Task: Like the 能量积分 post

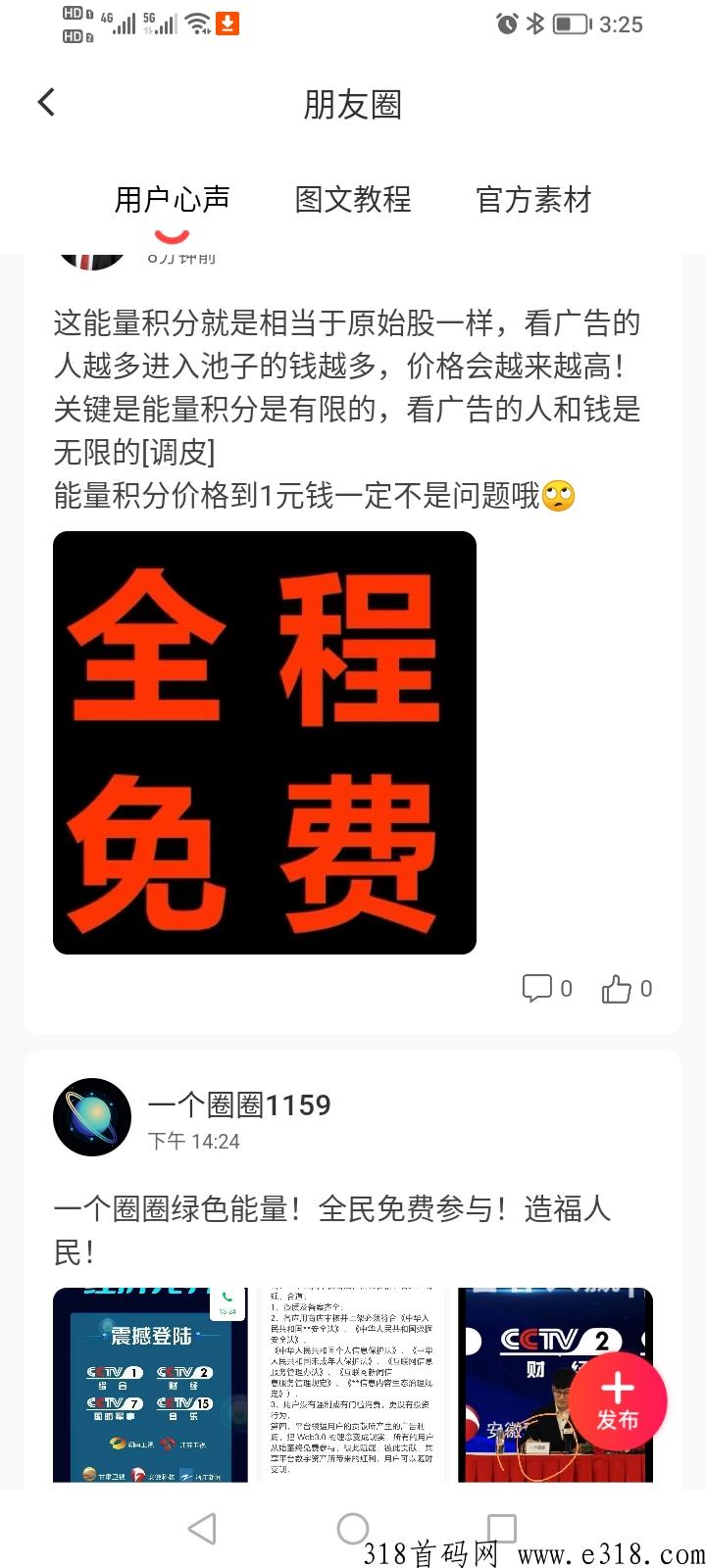Action: coord(627,988)
